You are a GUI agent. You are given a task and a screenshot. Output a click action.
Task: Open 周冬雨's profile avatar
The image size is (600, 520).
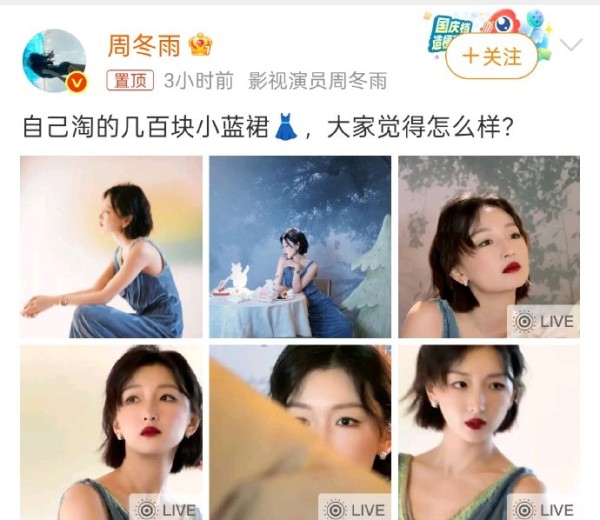pyautogui.click(x=54, y=60)
